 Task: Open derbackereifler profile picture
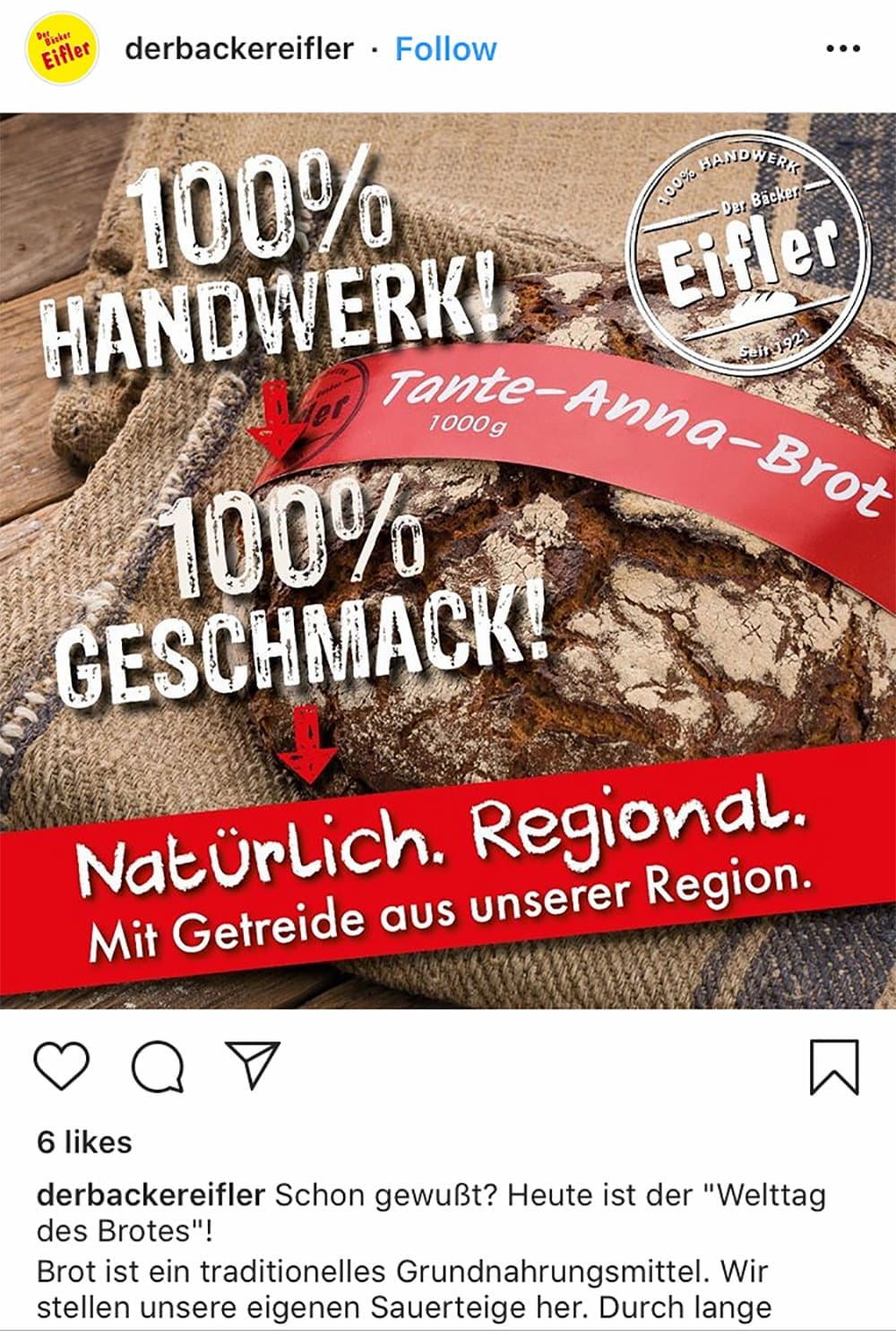61,51
